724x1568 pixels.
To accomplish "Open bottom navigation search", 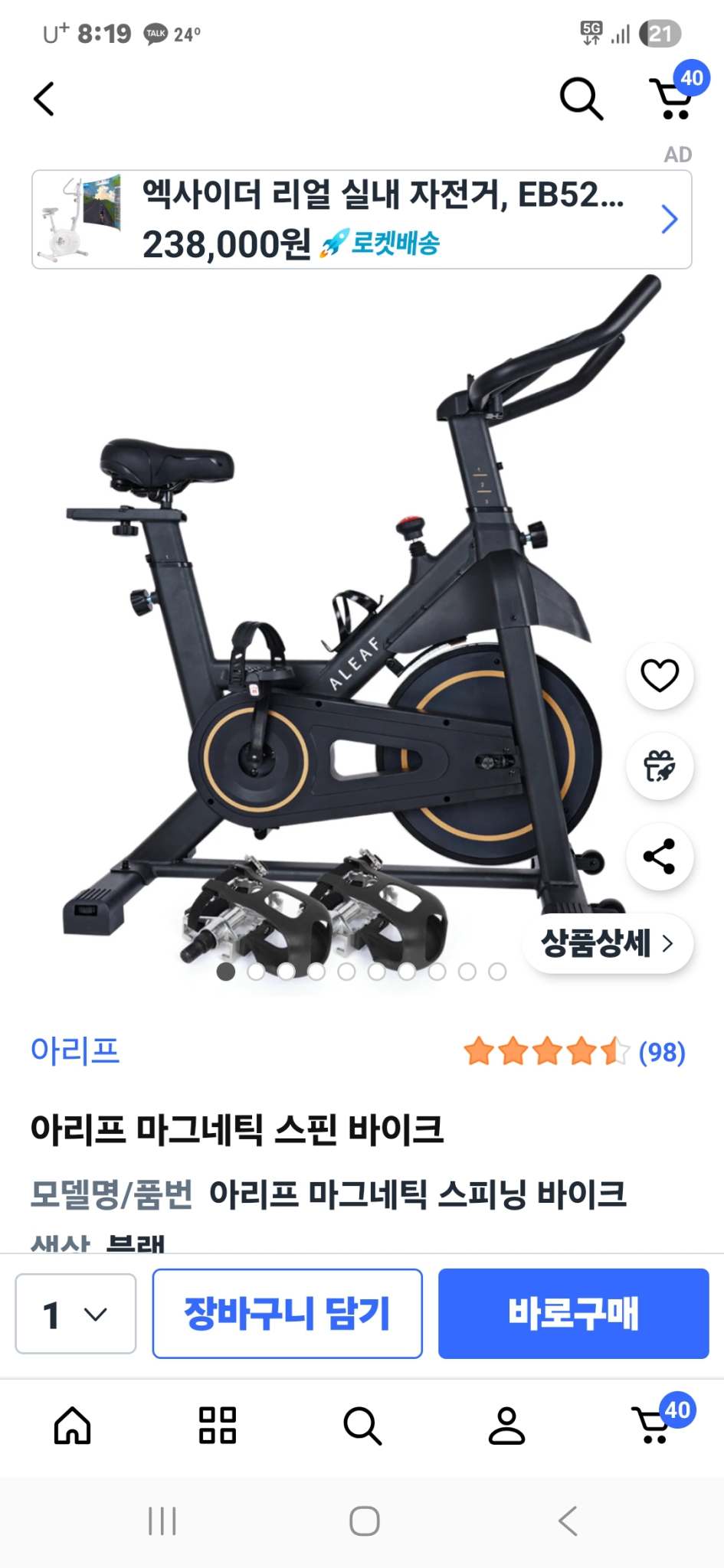I will click(x=362, y=1426).
